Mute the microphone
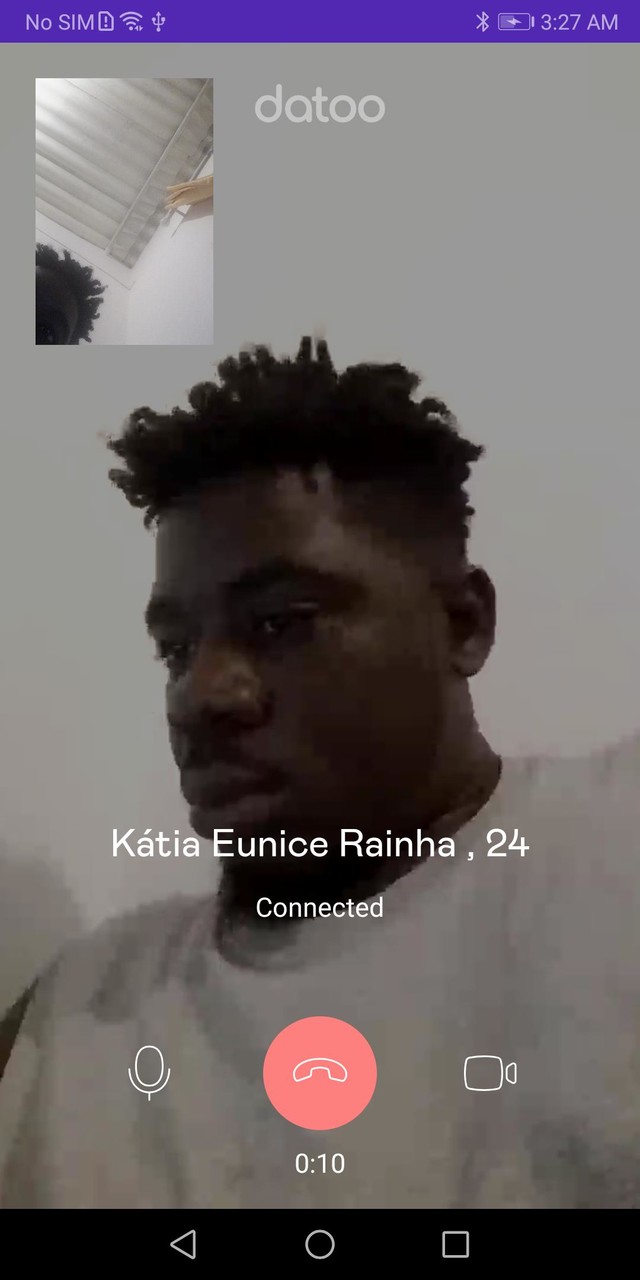This screenshot has height=1280, width=640. 150,1073
